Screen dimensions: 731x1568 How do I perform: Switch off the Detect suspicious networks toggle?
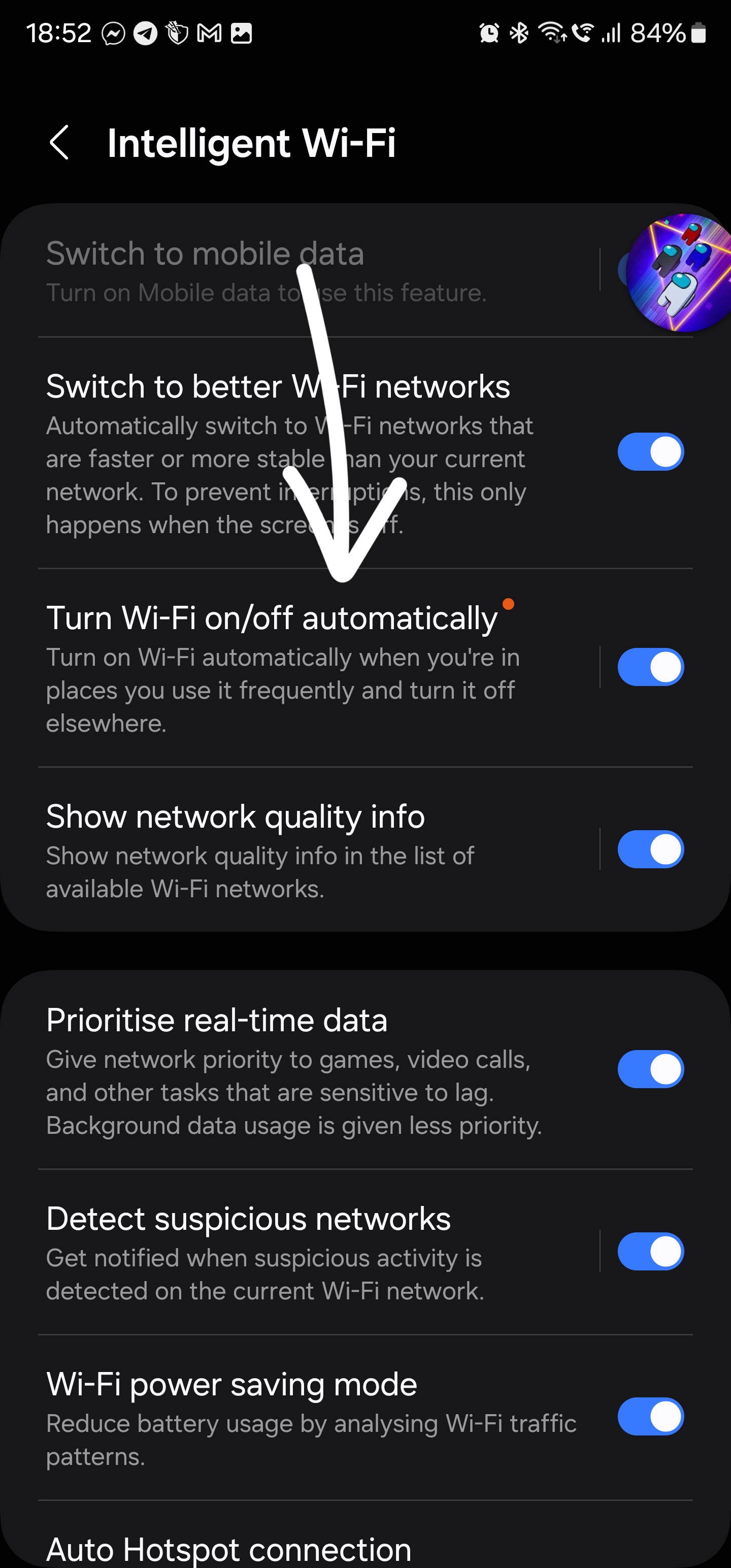point(650,1252)
